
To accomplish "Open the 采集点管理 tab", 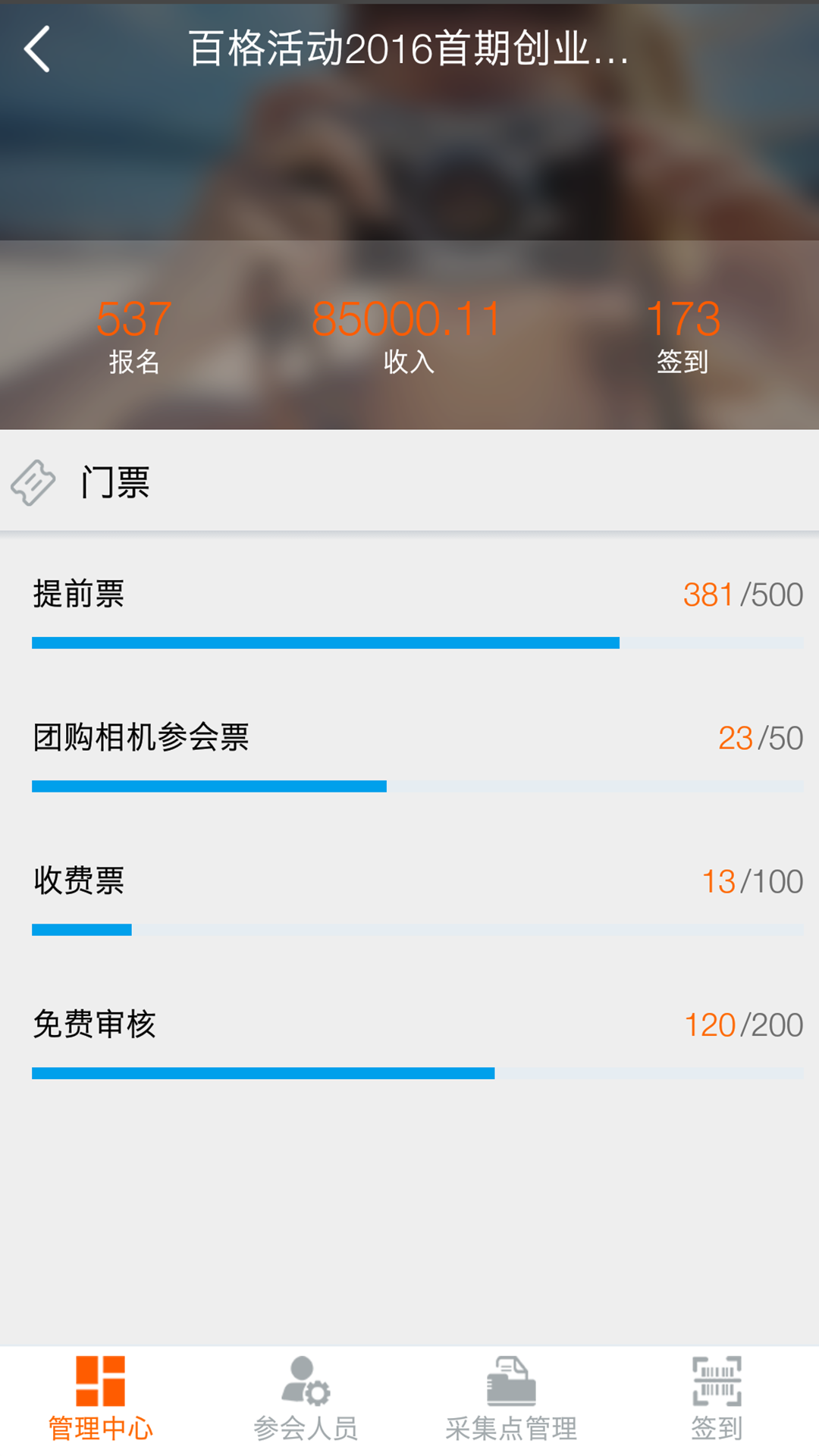I will (511, 1400).
